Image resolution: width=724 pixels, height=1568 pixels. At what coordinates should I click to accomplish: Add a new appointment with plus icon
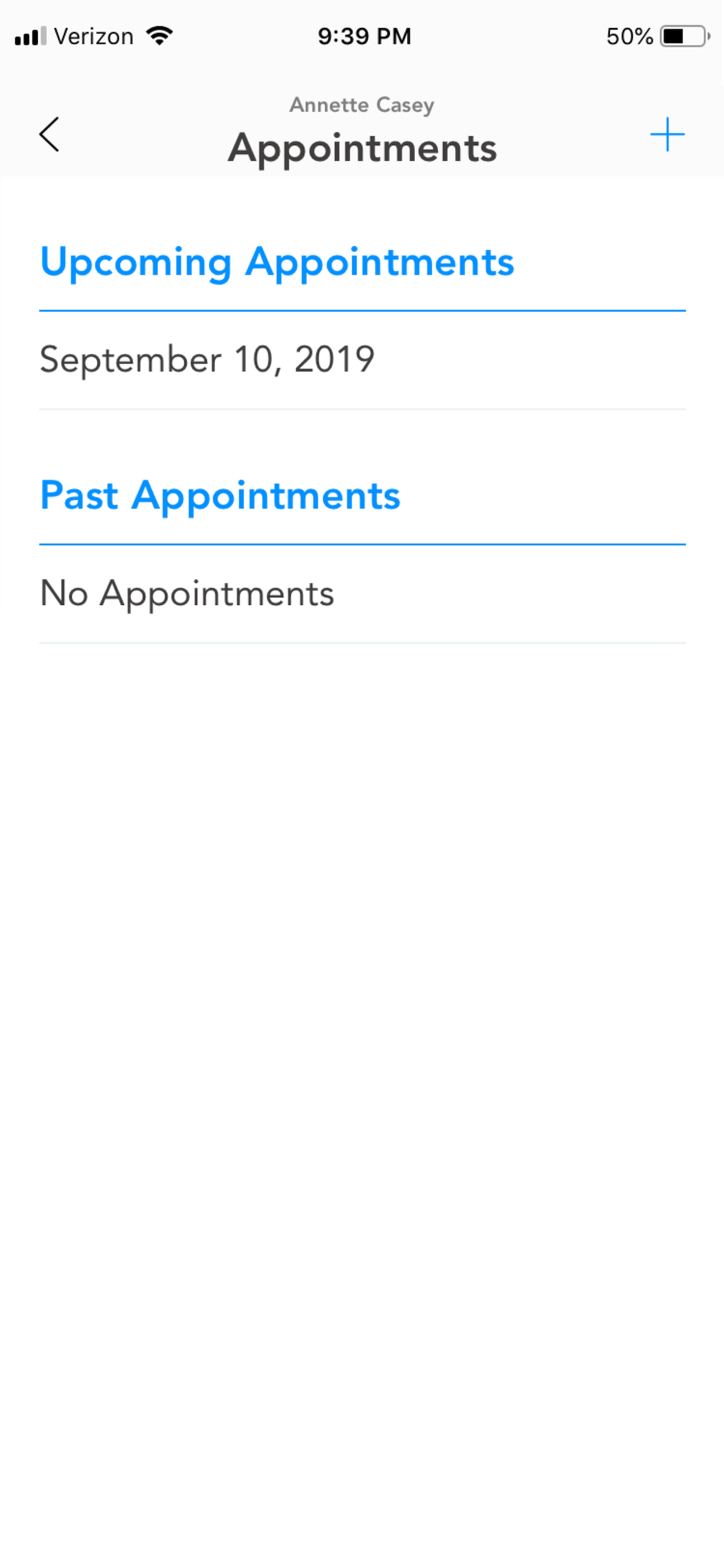pyautogui.click(x=667, y=135)
